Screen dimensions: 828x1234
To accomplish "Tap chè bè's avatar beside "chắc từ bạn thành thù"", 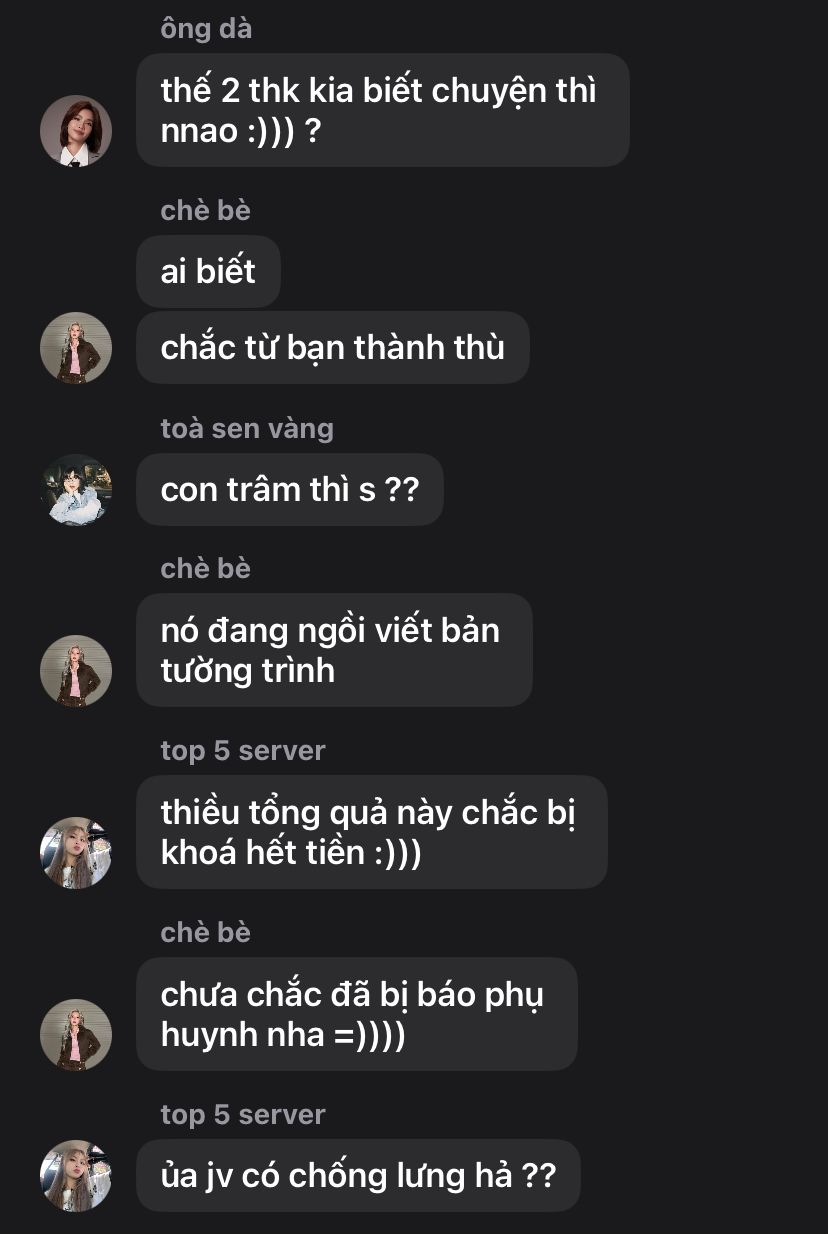I will [x=76, y=348].
